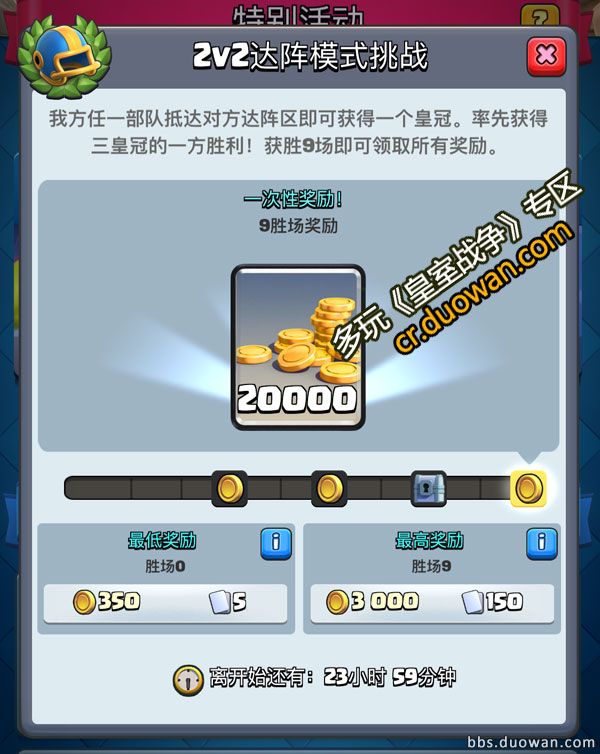The image size is (600, 754).
Task: Select the chest reward on progress bar
Action: 428,488
